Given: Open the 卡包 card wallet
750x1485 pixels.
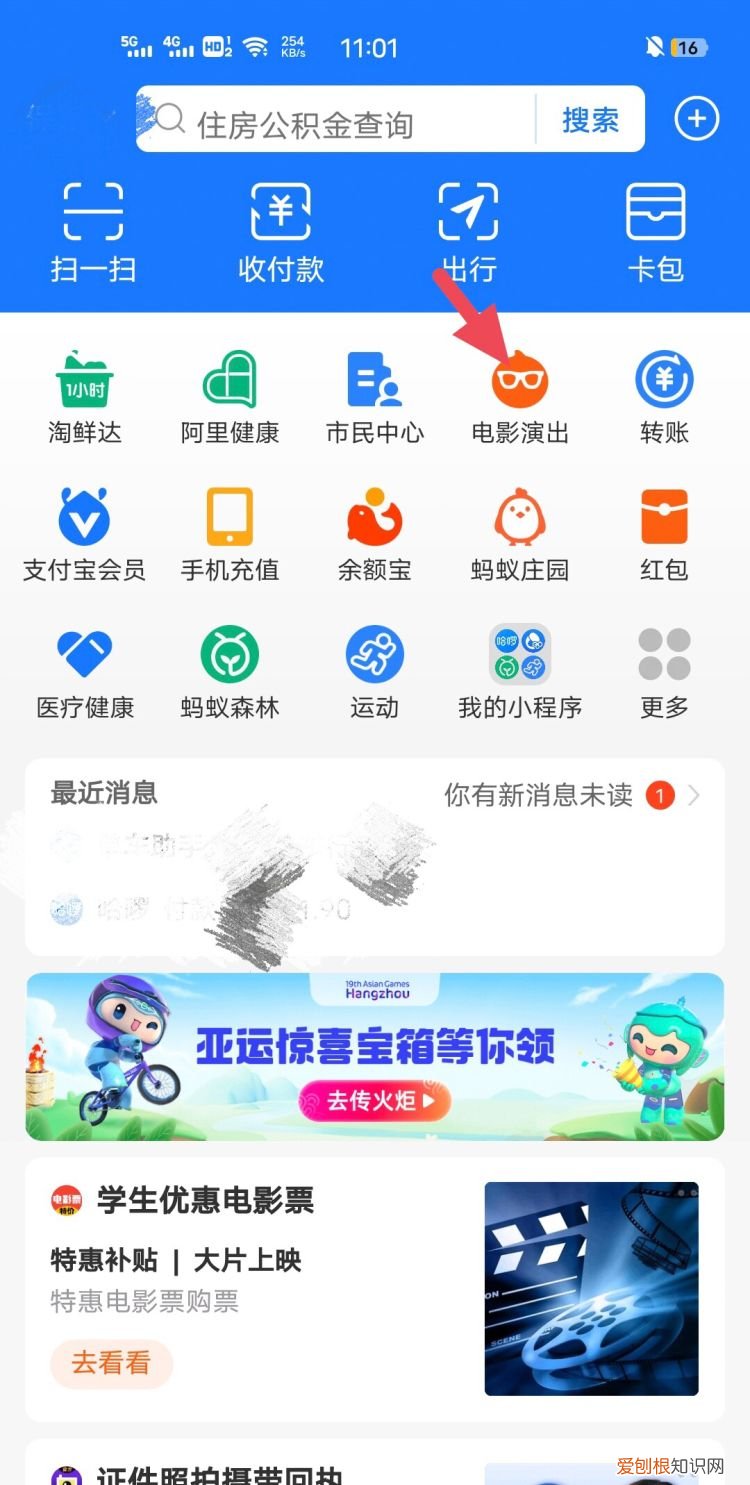Looking at the screenshot, I should pyautogui.click(x=656, y=230).
